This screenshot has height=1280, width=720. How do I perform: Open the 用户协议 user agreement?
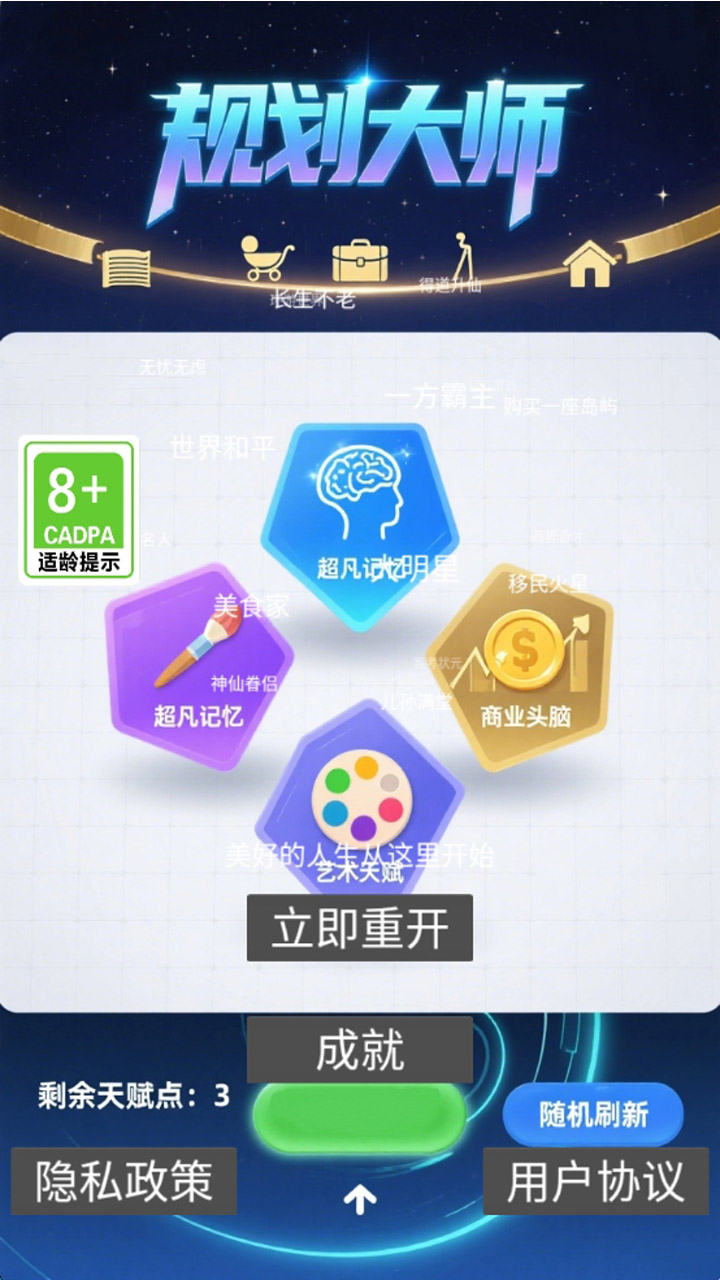coord(595,1181)
